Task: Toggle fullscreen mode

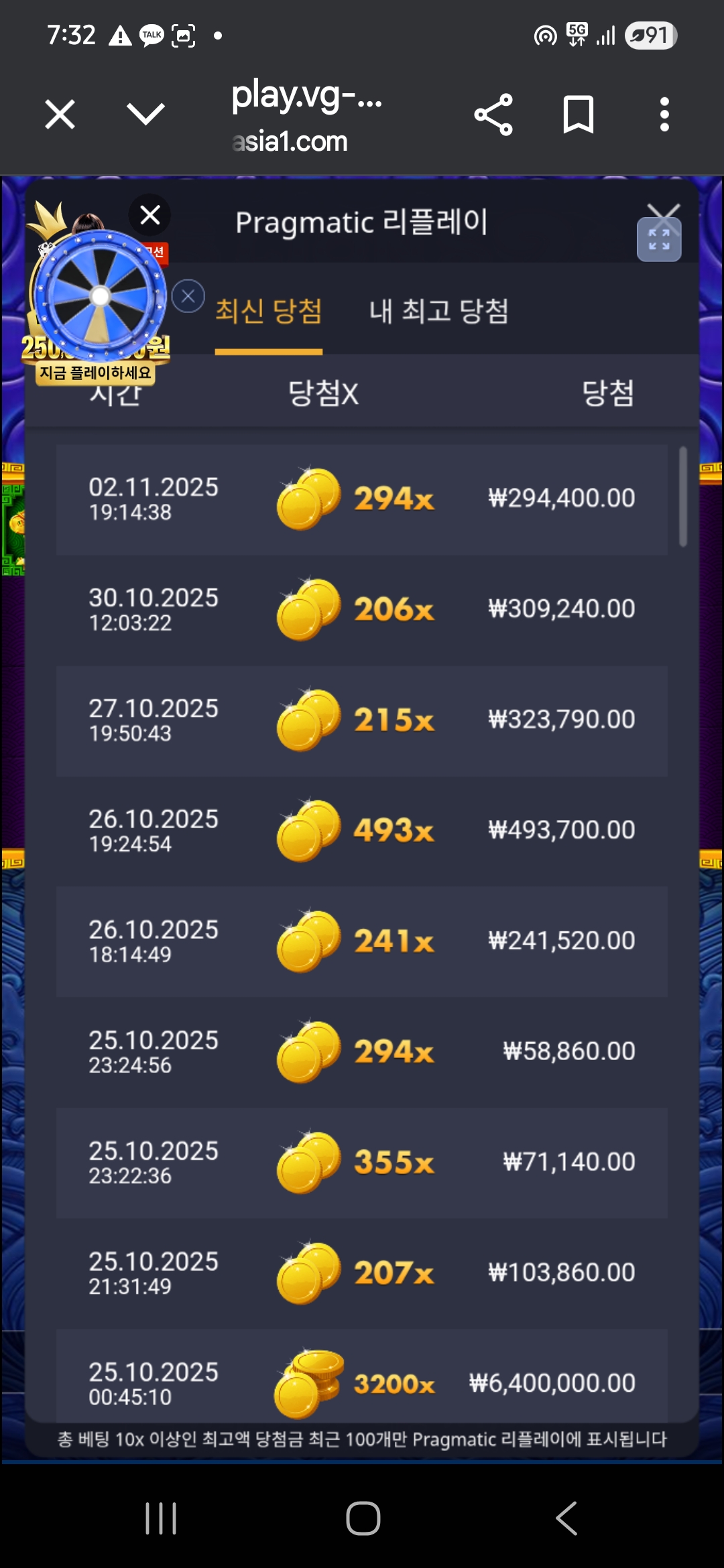Action: (x=659, y=239)
